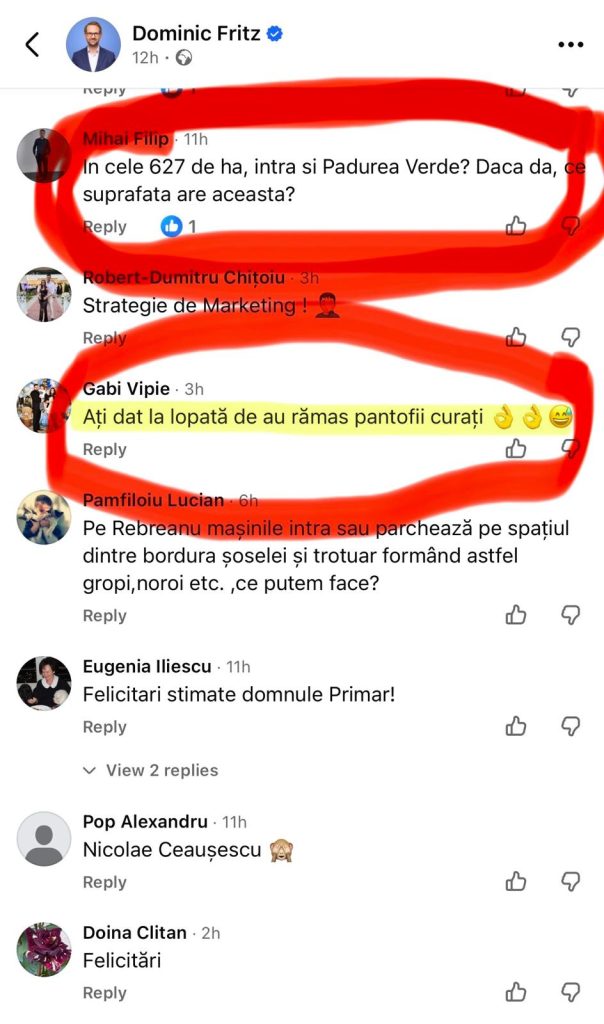
Task: Go back using the top-left arrow
Action: tap(33, 44)
